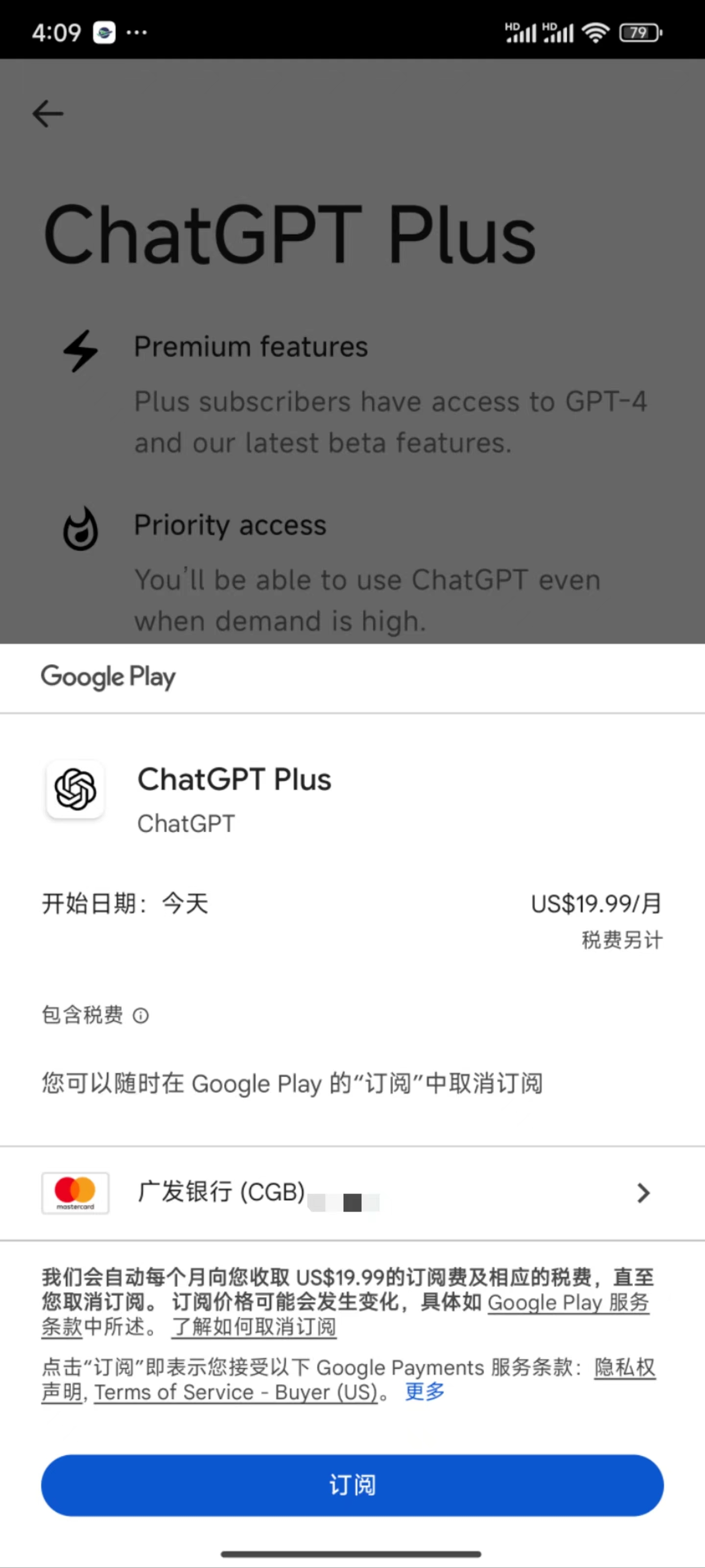Open the 隐私权声明 link
Screen dimensions: 705x1568
(x=624, y=1368)
